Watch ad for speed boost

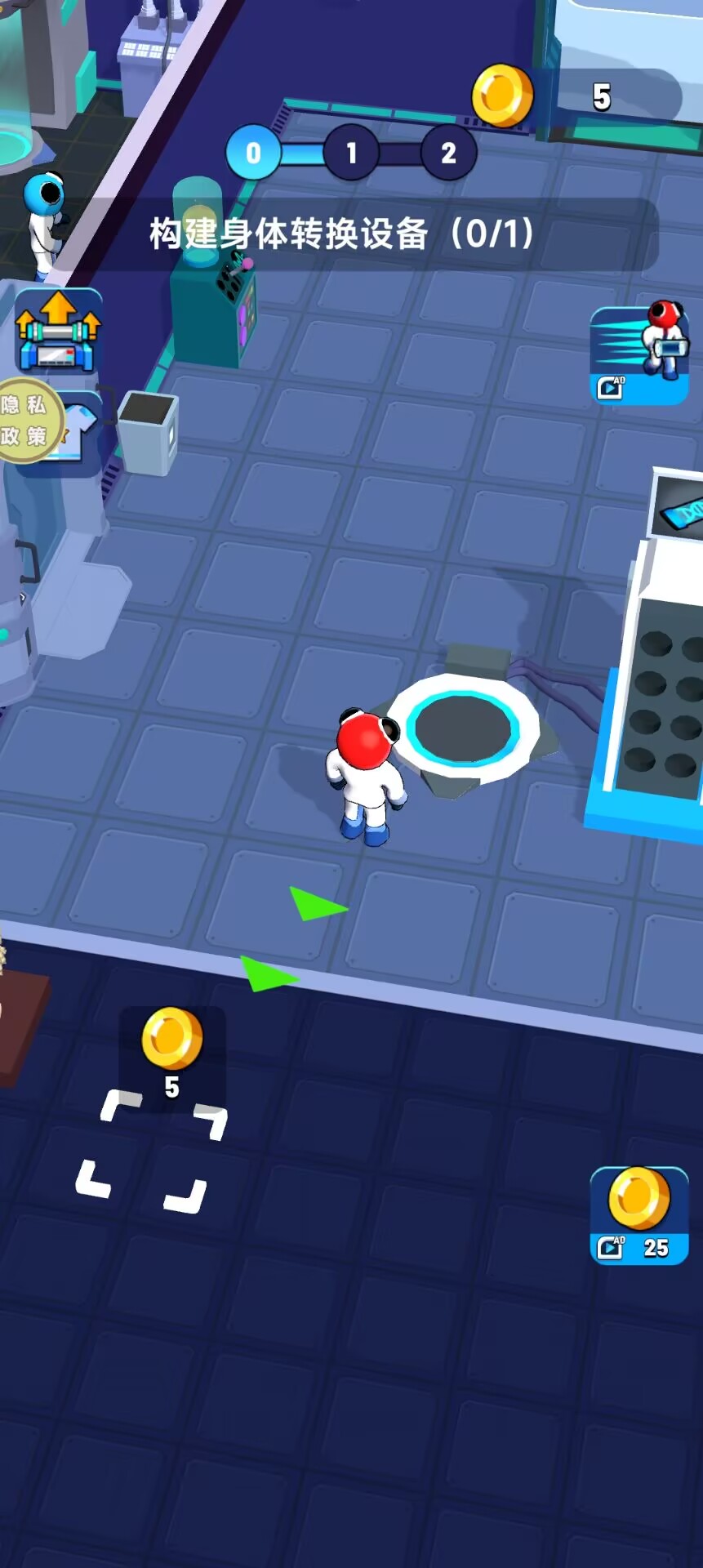tap(638, 354)
